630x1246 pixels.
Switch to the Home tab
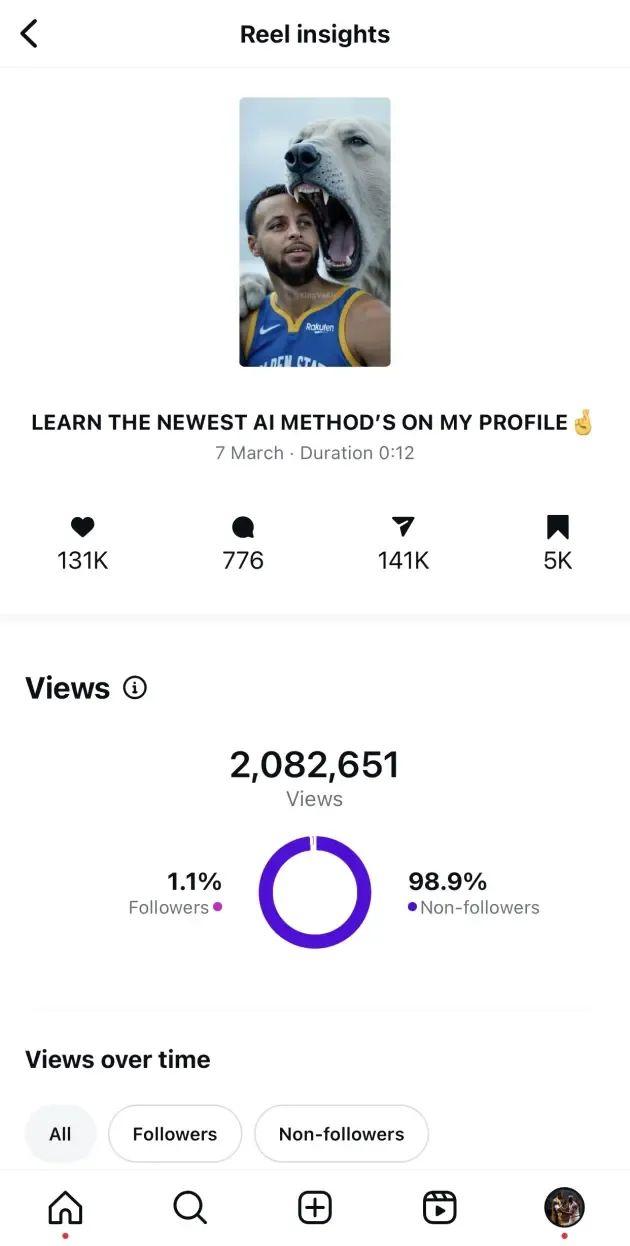pyautogui.click(x=65, y=1208)
